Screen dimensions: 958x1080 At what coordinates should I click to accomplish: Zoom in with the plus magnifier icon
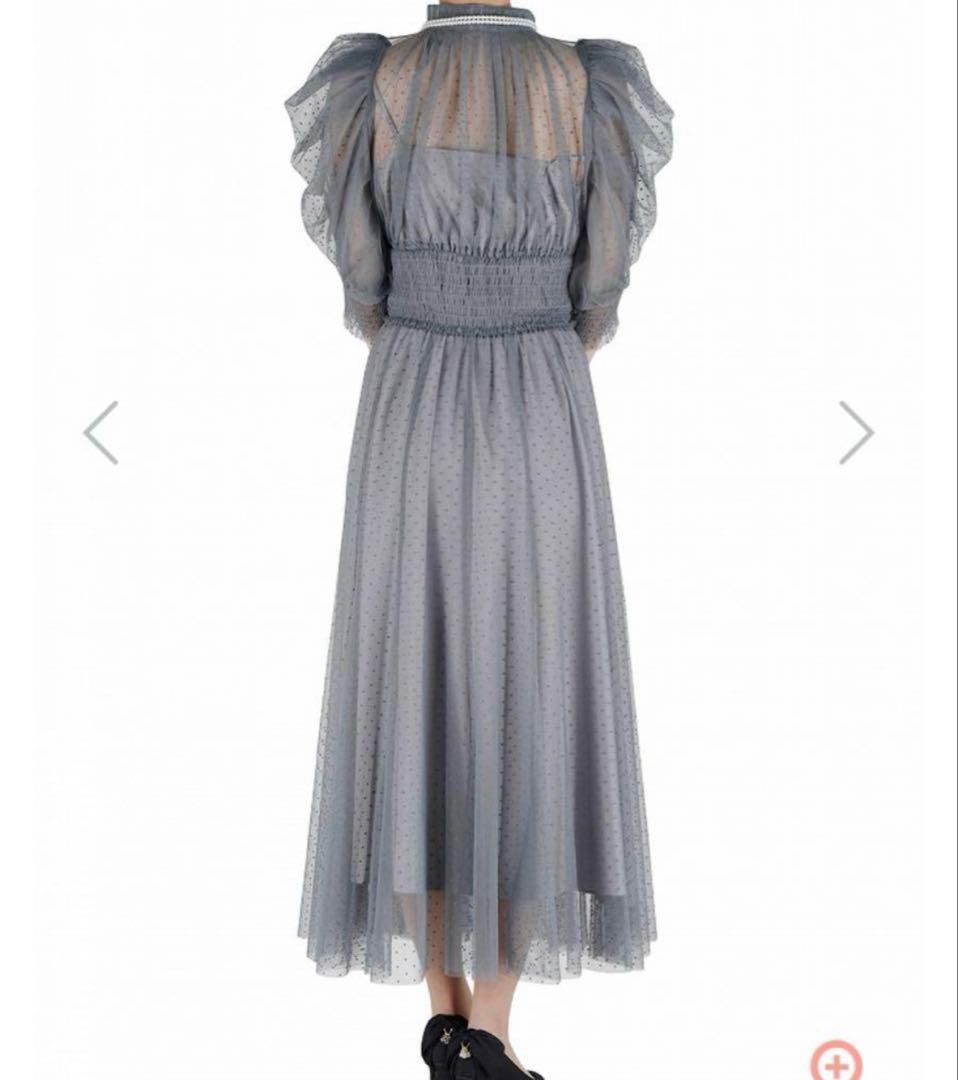(x=835, y=1061)
